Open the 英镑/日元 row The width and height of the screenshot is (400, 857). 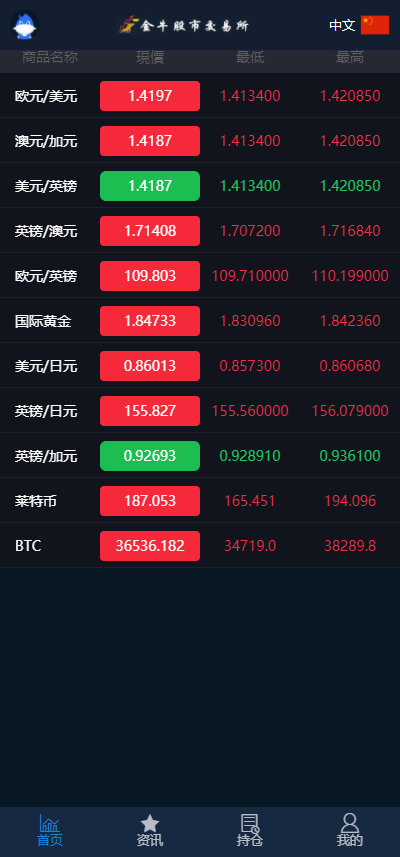(200, 410)
